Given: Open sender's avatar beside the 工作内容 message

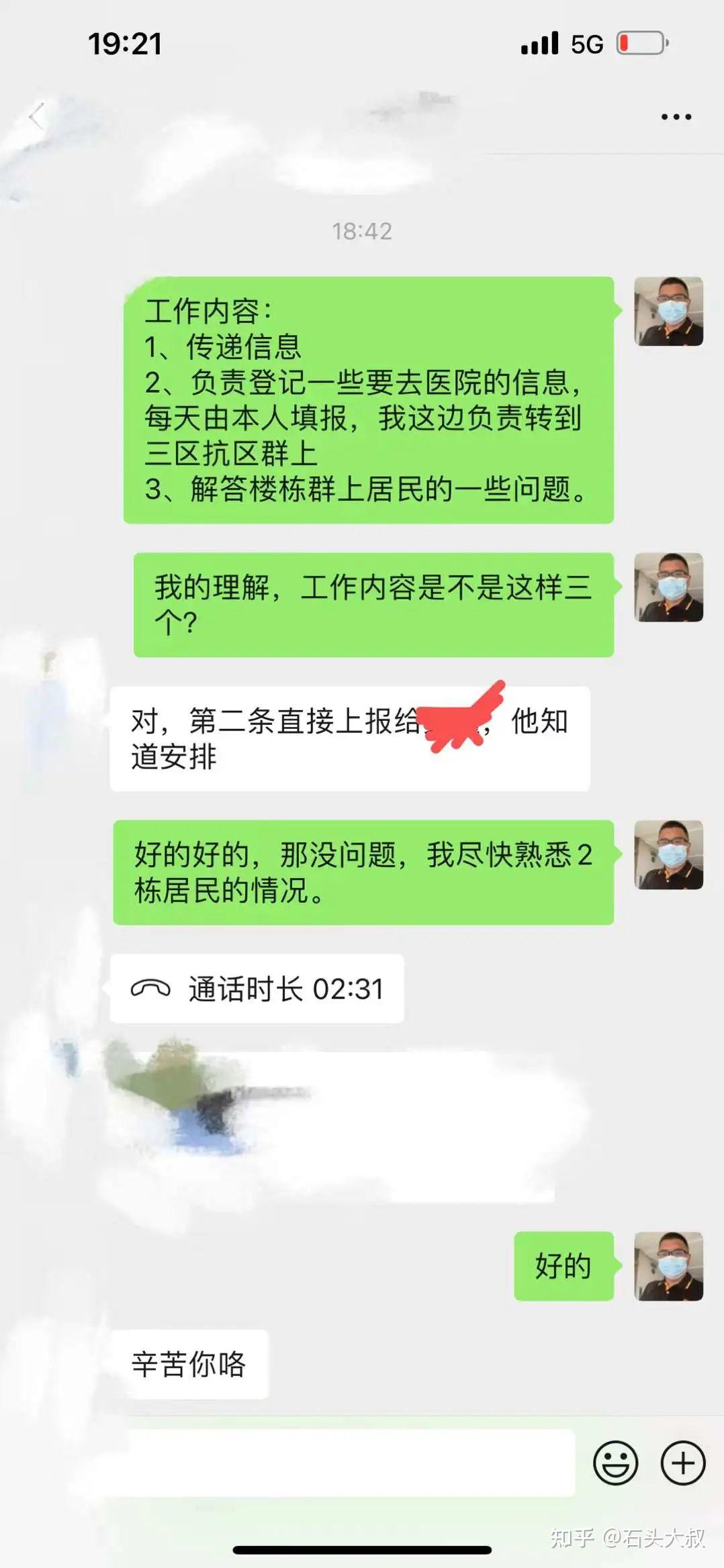Looking at the screenshot, I should click(x=668, y=311).
